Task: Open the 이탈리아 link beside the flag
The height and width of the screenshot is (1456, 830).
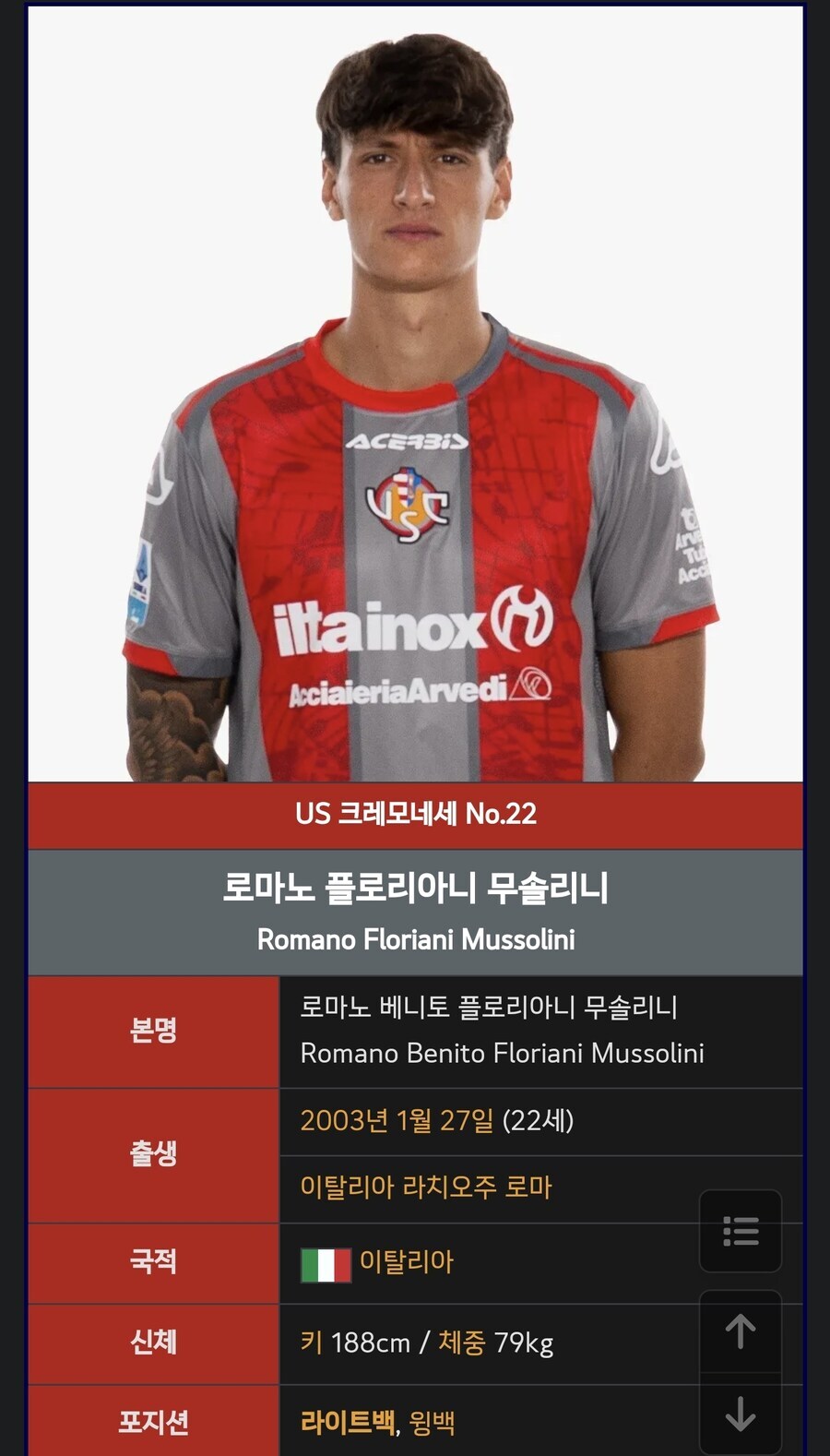Action: tap(407, 1261)
